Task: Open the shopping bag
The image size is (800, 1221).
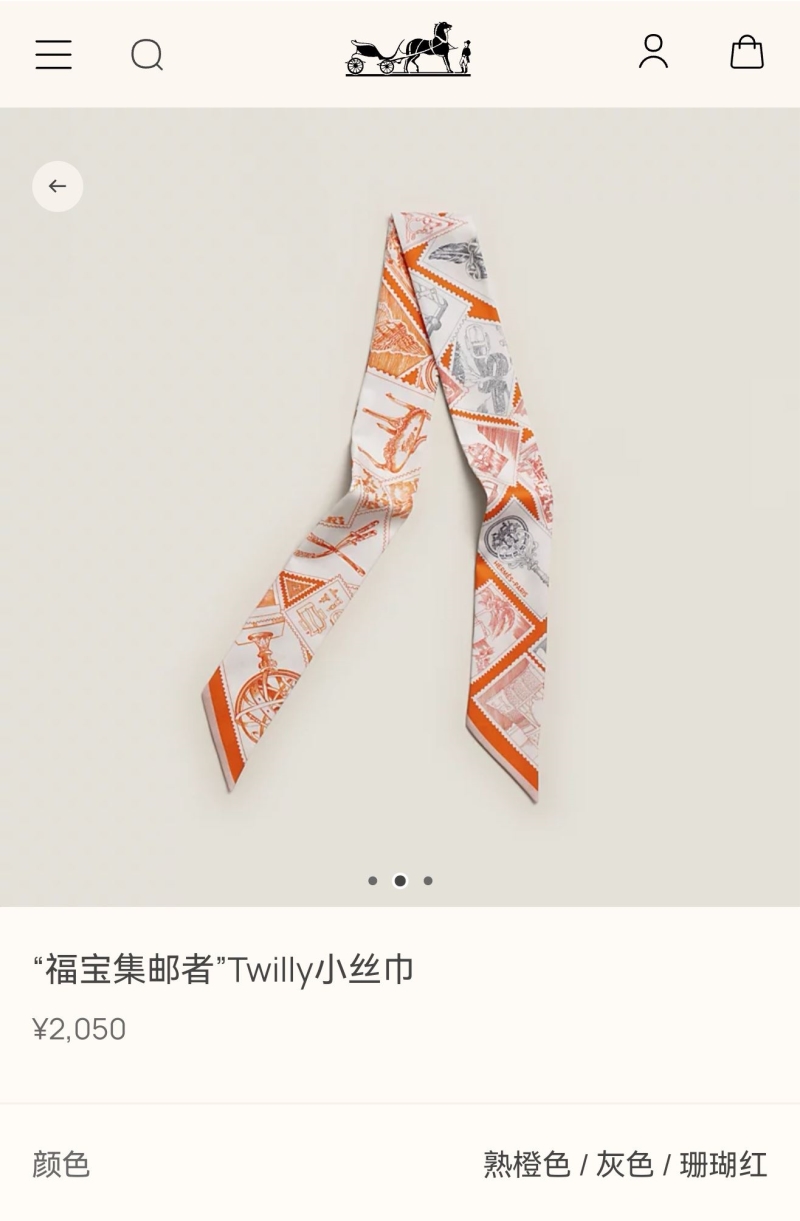Action: point(746,52)
